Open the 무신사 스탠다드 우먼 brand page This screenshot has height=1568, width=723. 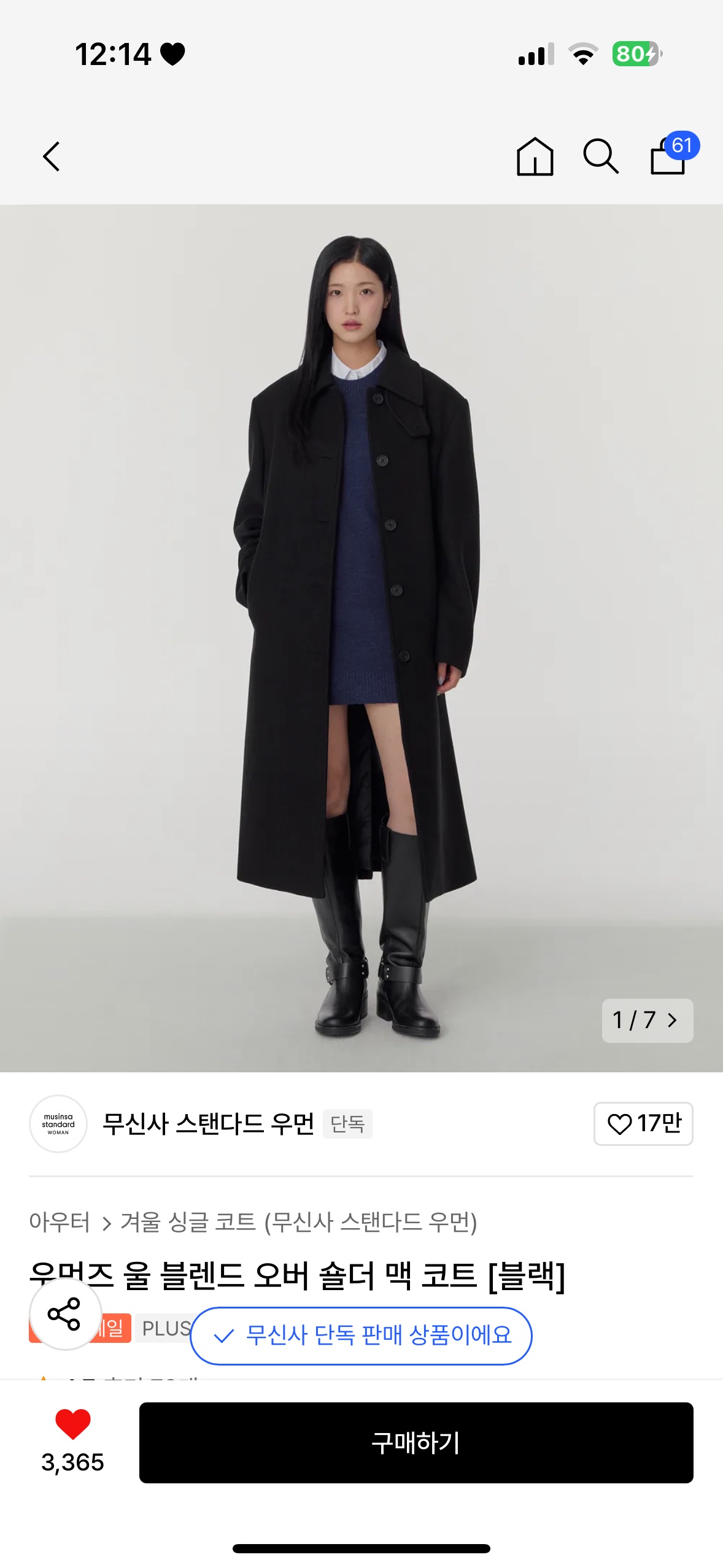tap(207, 1124)
